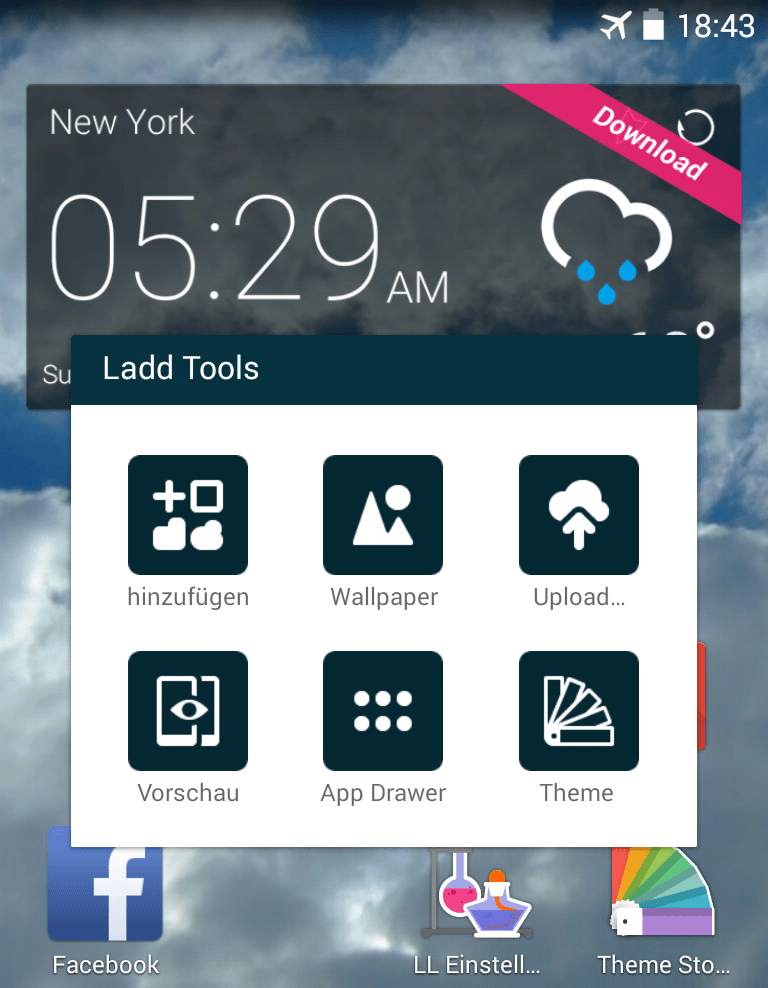
Task: Select the Upload tool
Action: [x=578, y=515]
